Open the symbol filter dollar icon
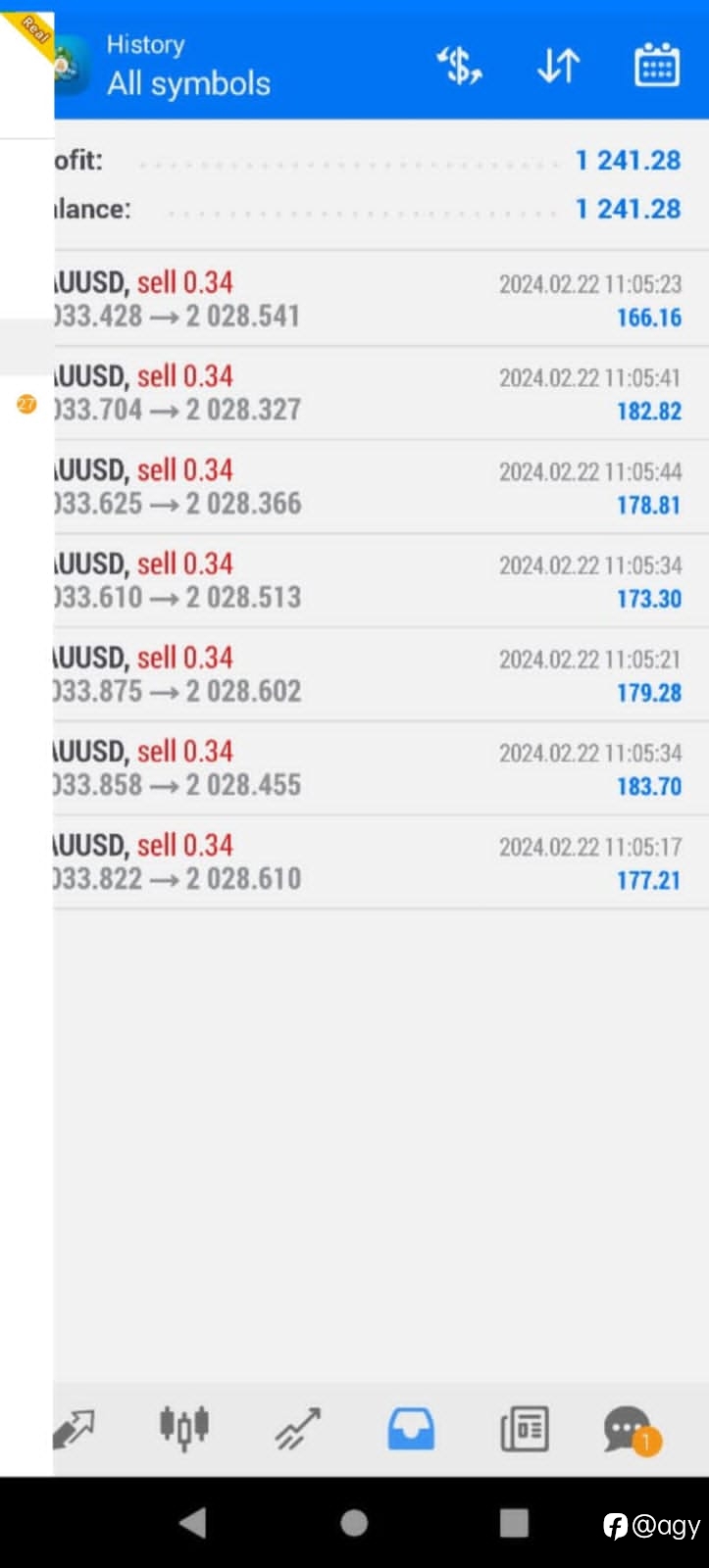709x1568 pixels. click(x=459, y=66)
